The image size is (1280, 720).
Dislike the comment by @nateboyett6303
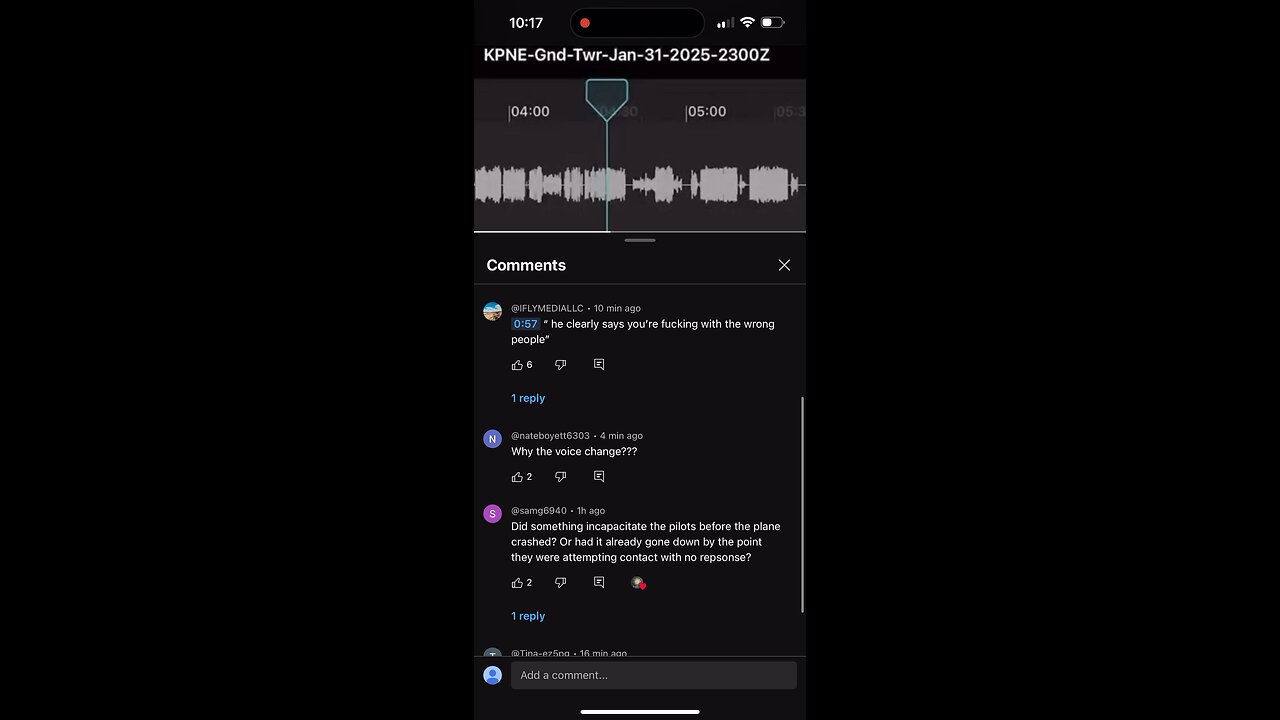(x=560, y=477)
